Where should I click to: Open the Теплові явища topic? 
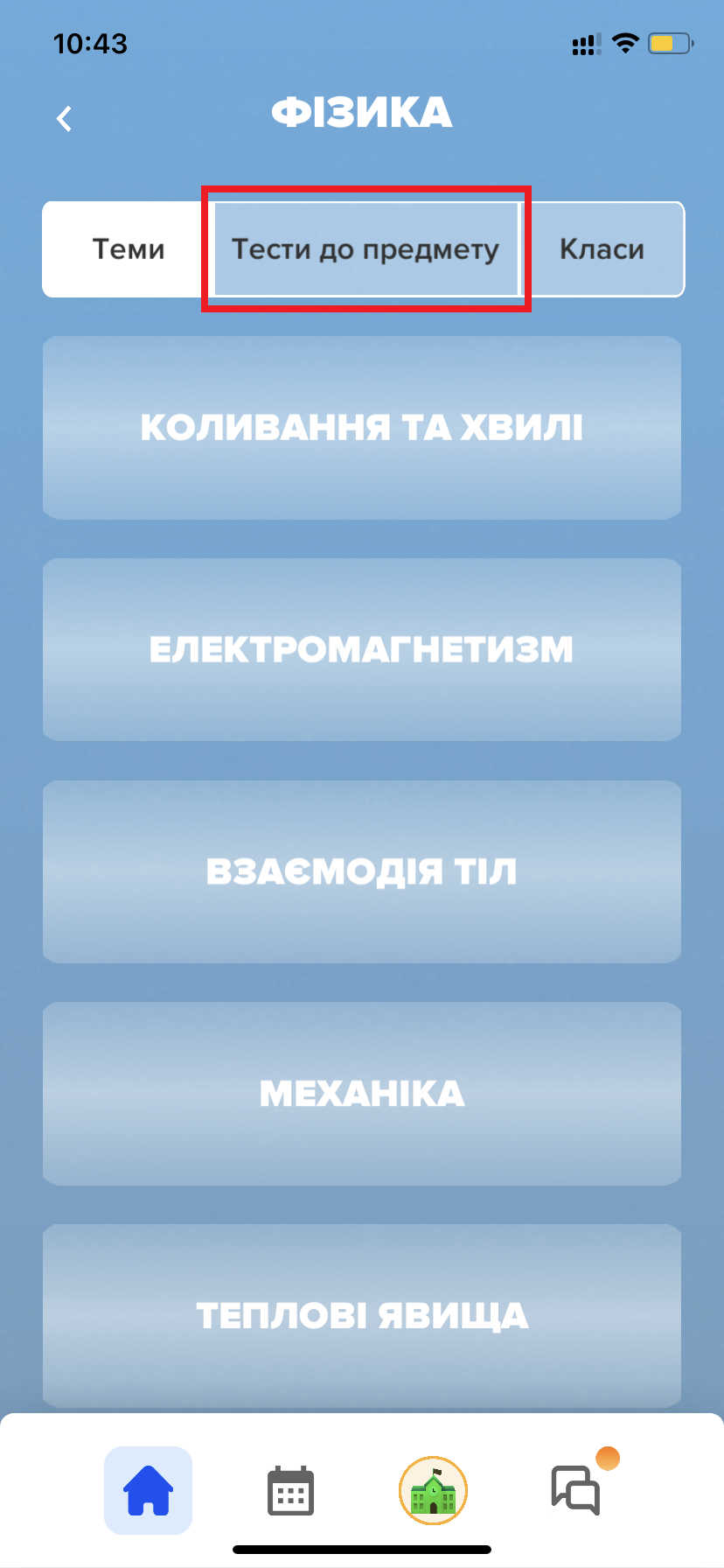[x=362, y=1315]
